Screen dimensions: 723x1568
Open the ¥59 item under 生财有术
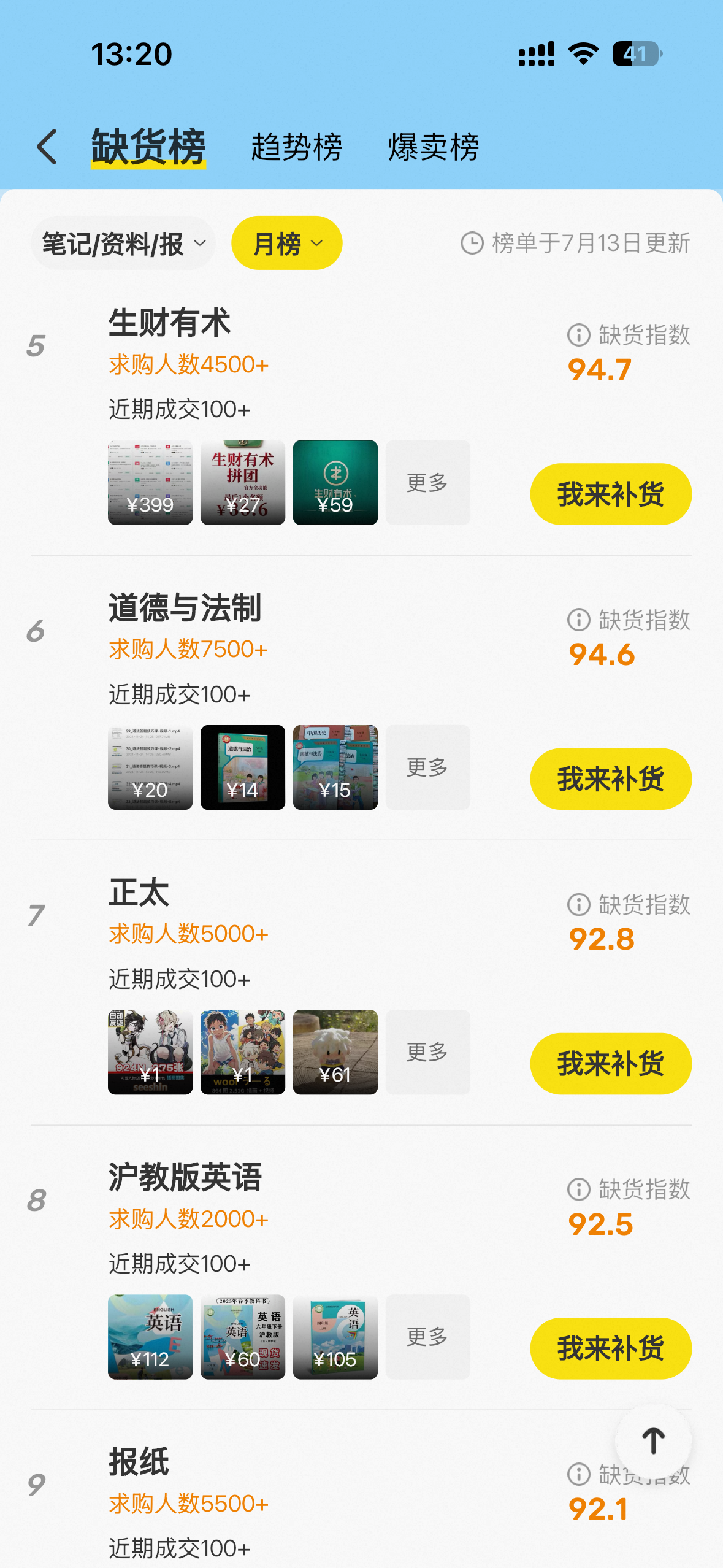[x=335, y=482]
